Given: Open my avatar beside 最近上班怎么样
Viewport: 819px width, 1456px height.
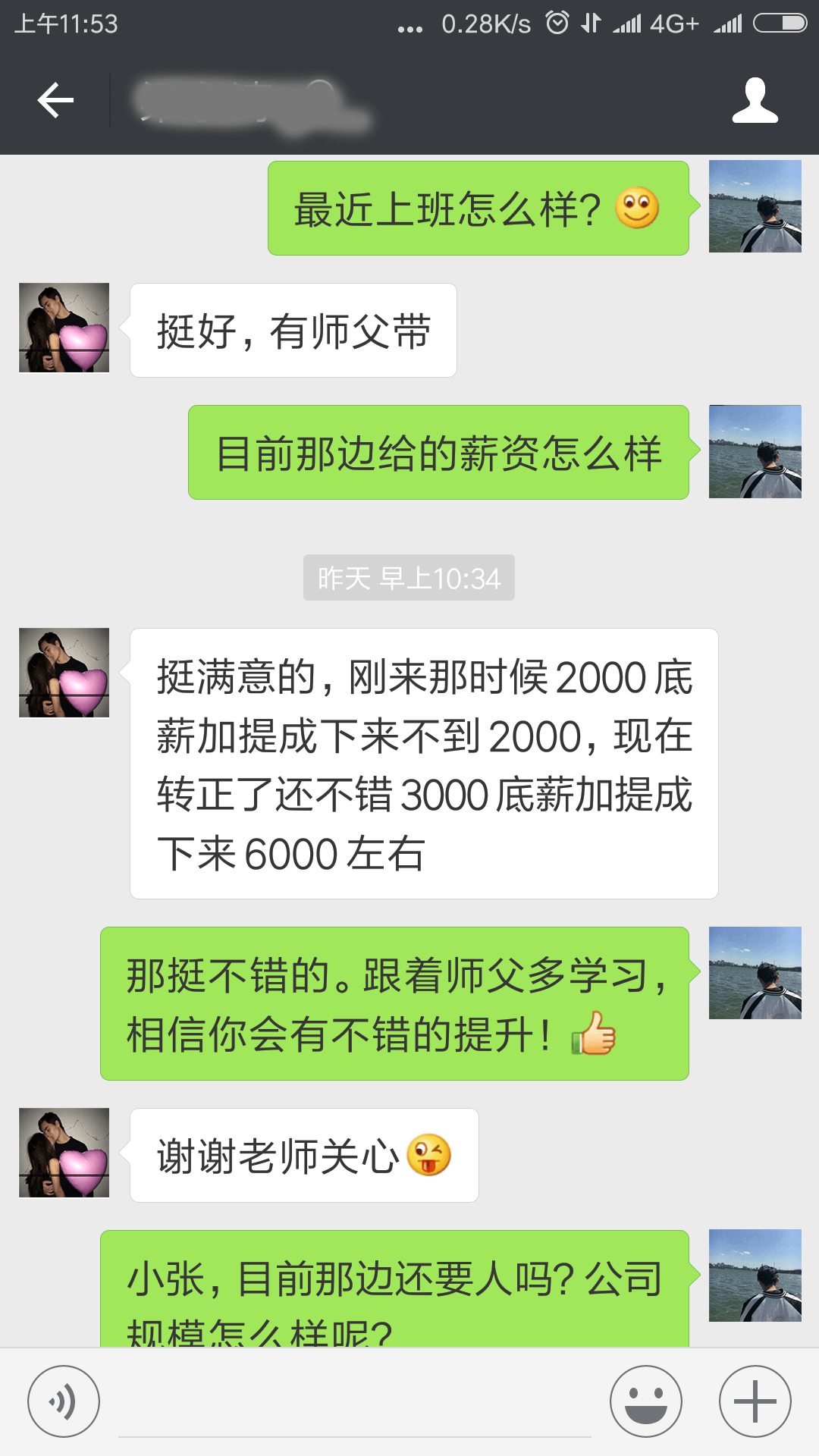Looking at the screenshot, I should pos(755,206).
